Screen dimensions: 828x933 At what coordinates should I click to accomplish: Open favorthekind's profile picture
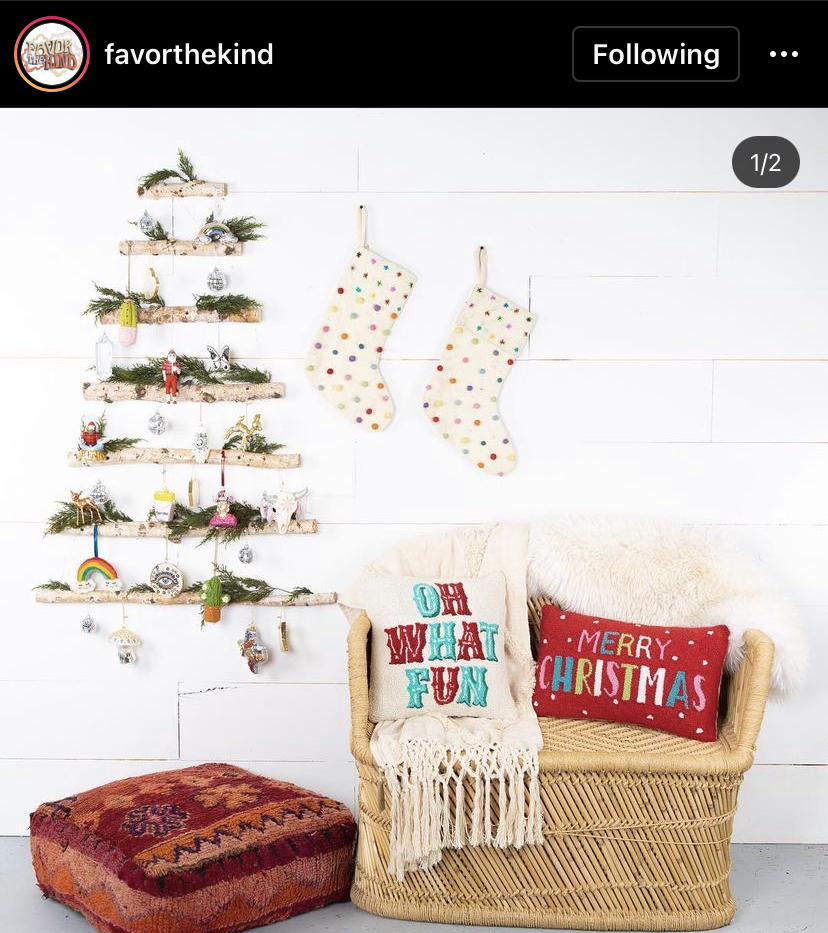[52, 54]
